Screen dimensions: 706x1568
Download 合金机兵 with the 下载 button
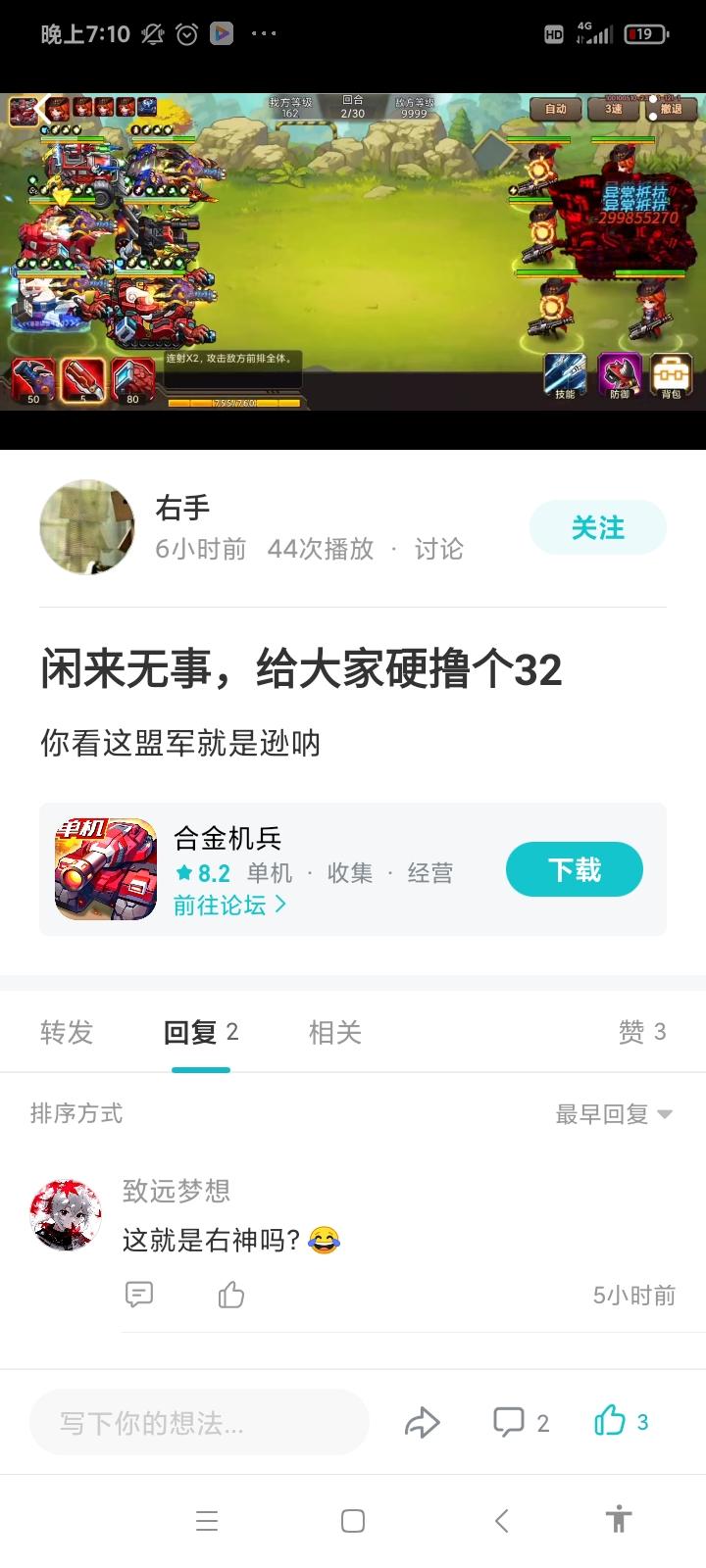(574, 869)
